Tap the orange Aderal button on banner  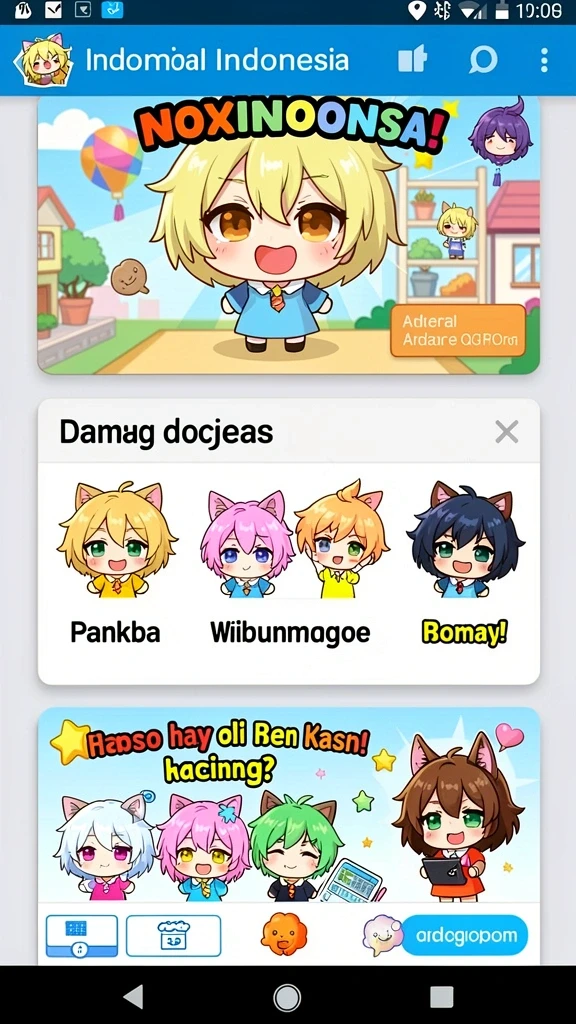[458, 330]
